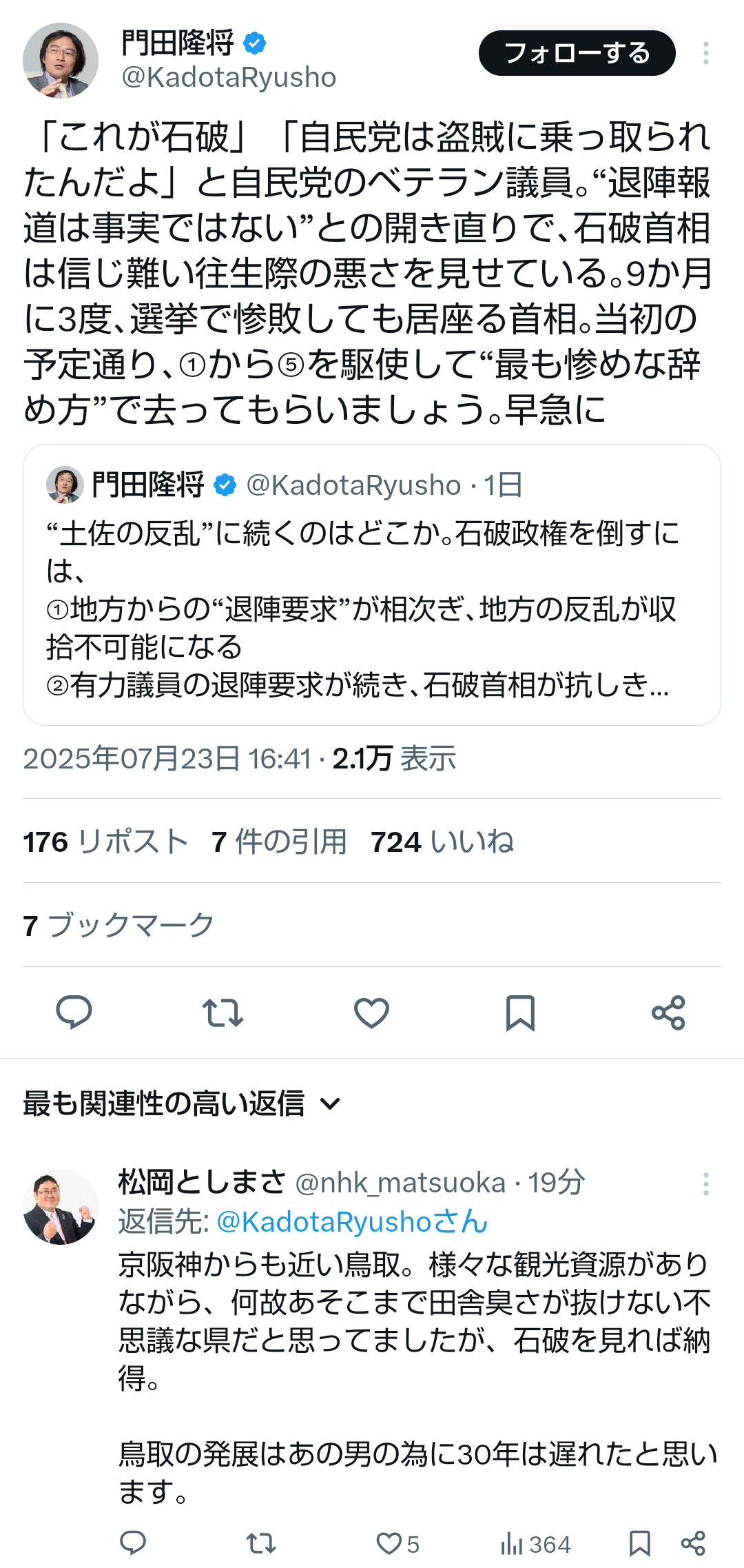This screenshot has width=744, height=1568.
Task: Like 松岡としまさ's reply
Action: 397,1544
